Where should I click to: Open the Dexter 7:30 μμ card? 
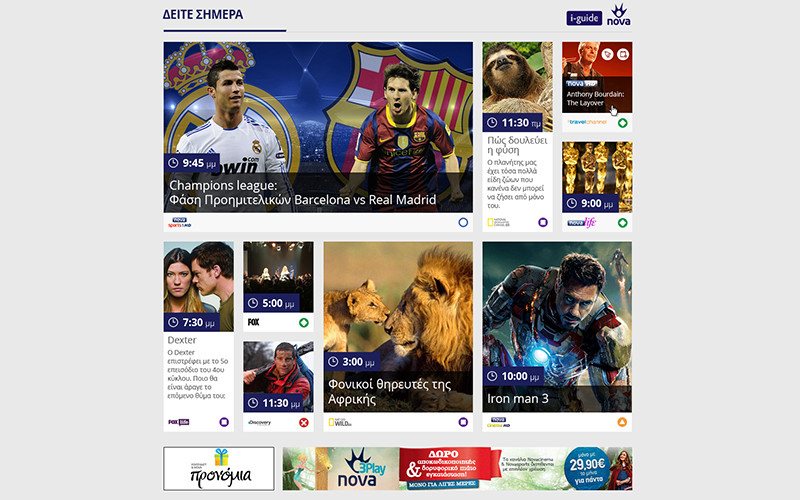(198, 330)
